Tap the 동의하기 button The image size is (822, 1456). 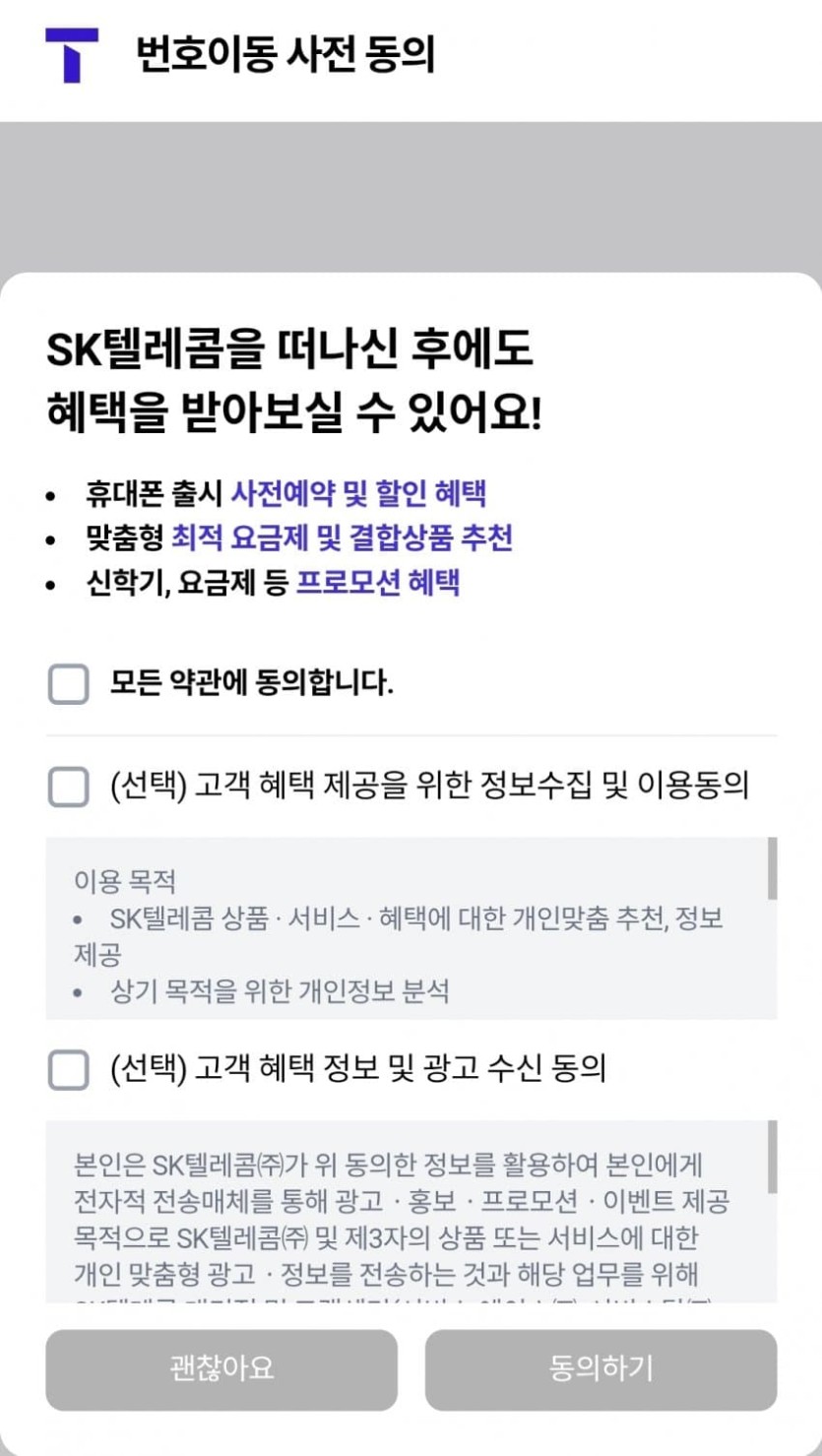(x=601, y=1369)
